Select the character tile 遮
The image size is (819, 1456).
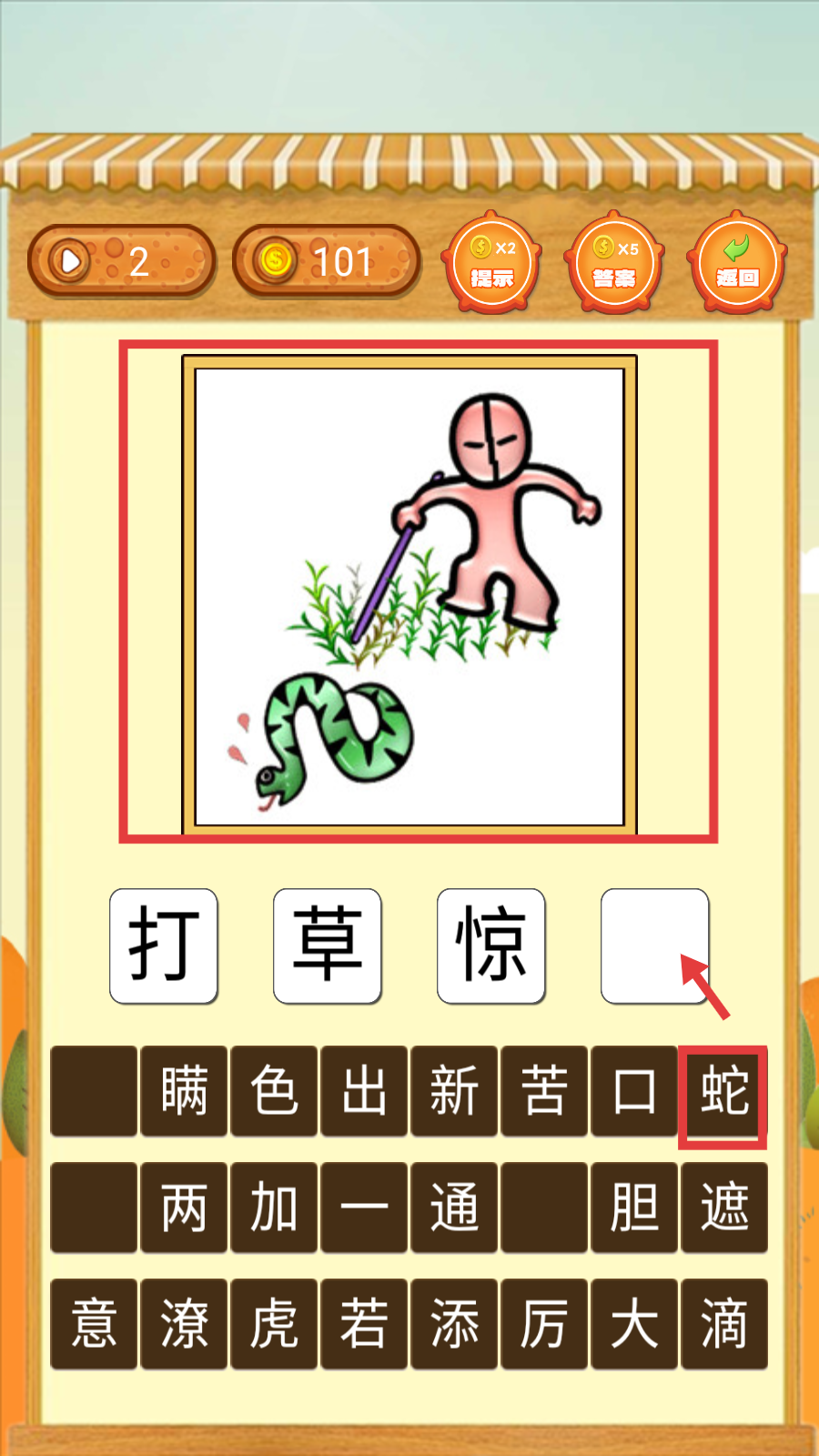[x=724, y=1208]
